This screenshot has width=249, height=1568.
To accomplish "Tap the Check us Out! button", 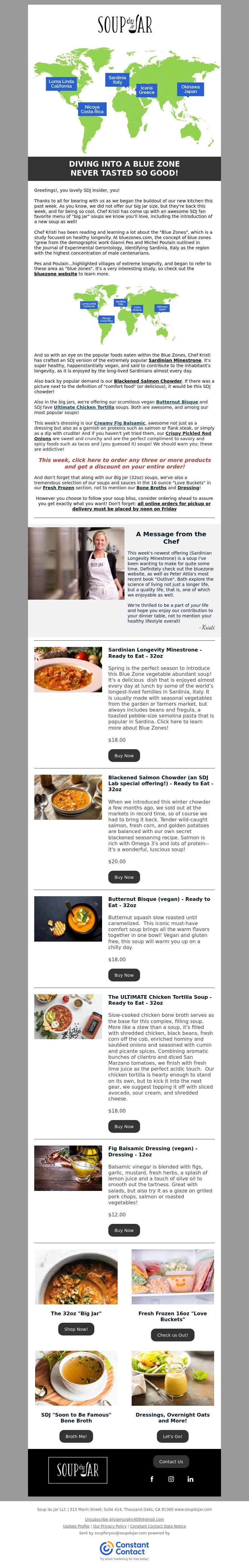I will pos(172,1335).
